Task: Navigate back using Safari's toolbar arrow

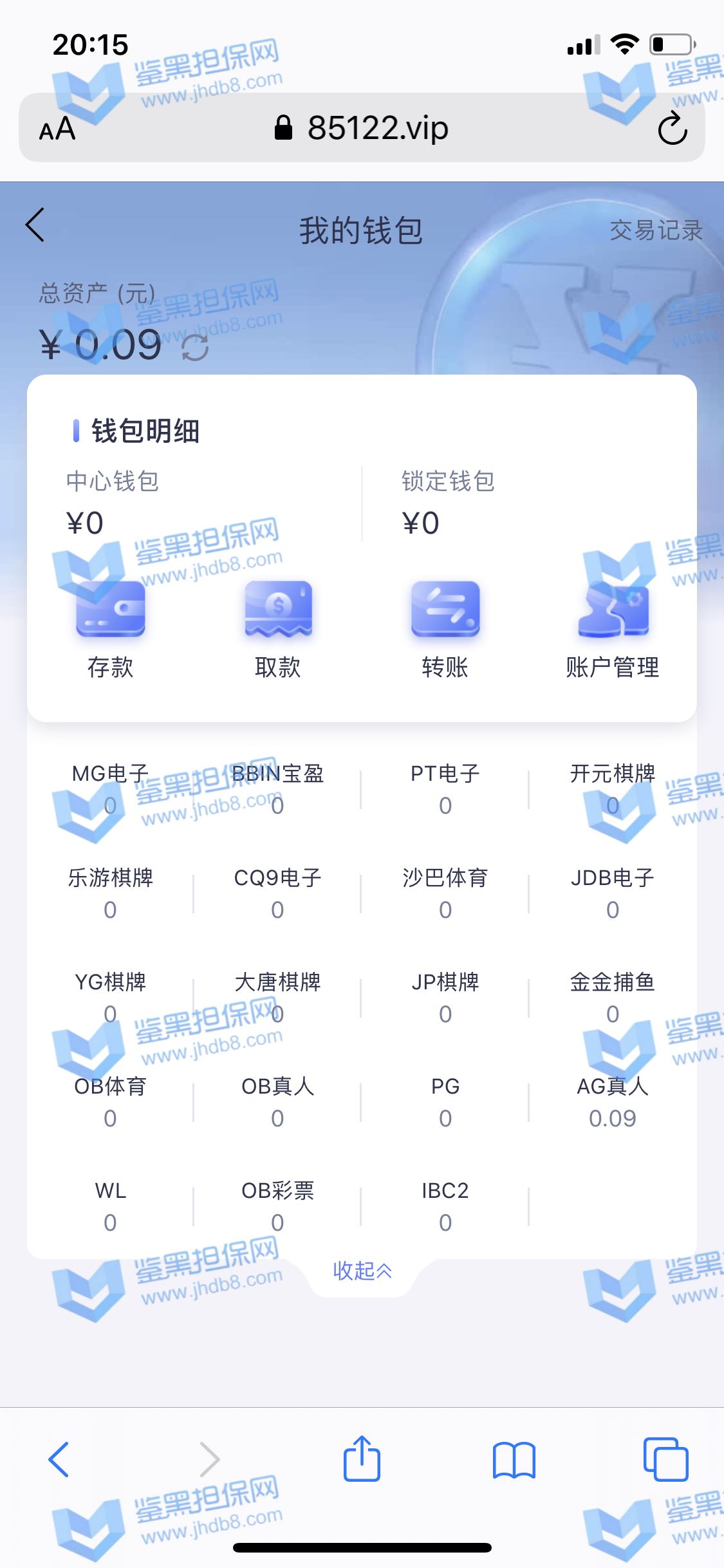Action: click(59, 1459)
